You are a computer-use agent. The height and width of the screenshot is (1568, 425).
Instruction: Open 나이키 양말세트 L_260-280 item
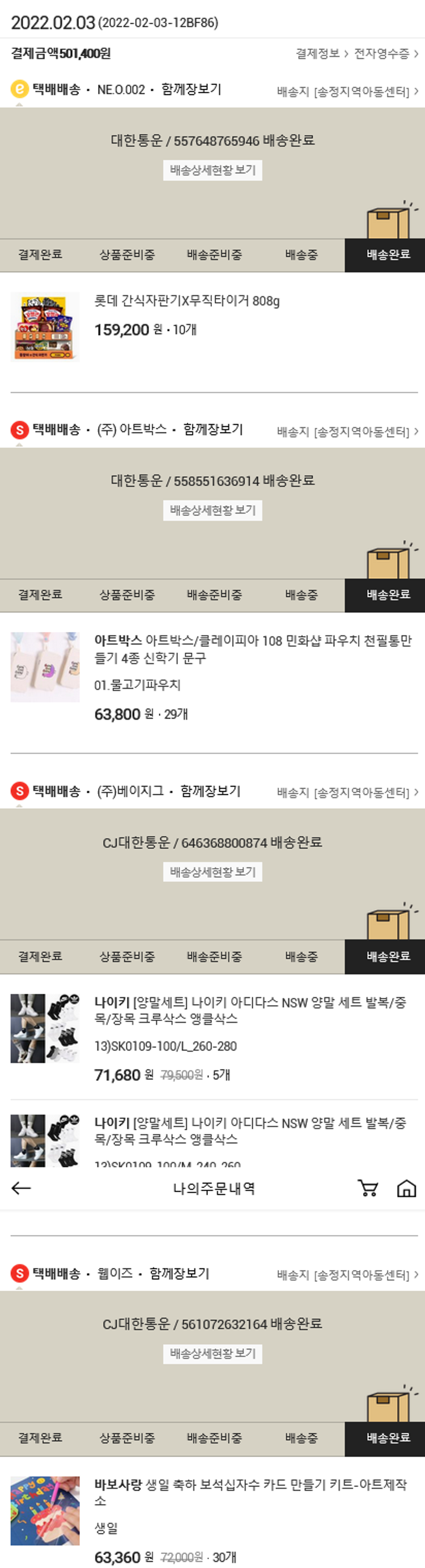pos(250,1010)
